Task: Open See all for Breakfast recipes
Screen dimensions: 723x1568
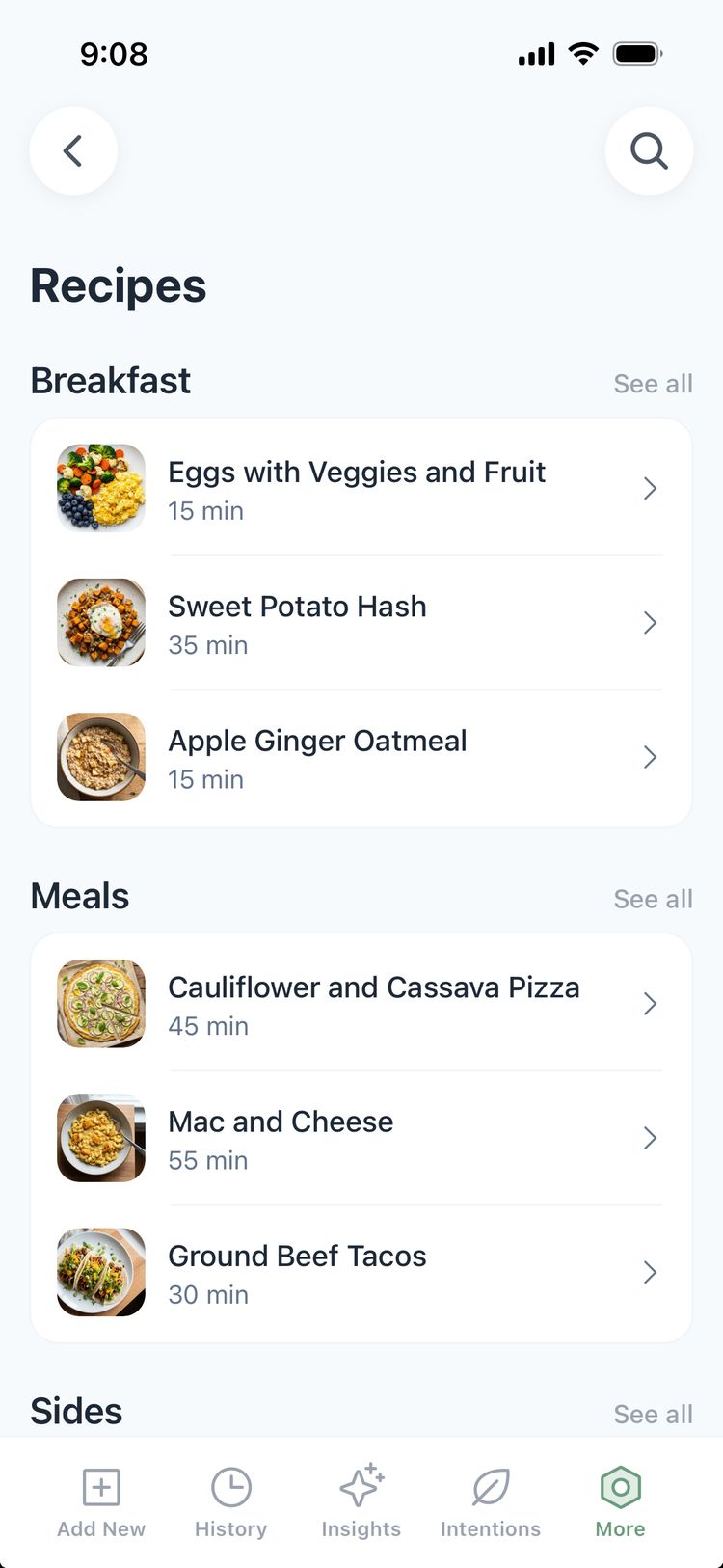Action: coord(653,383)
